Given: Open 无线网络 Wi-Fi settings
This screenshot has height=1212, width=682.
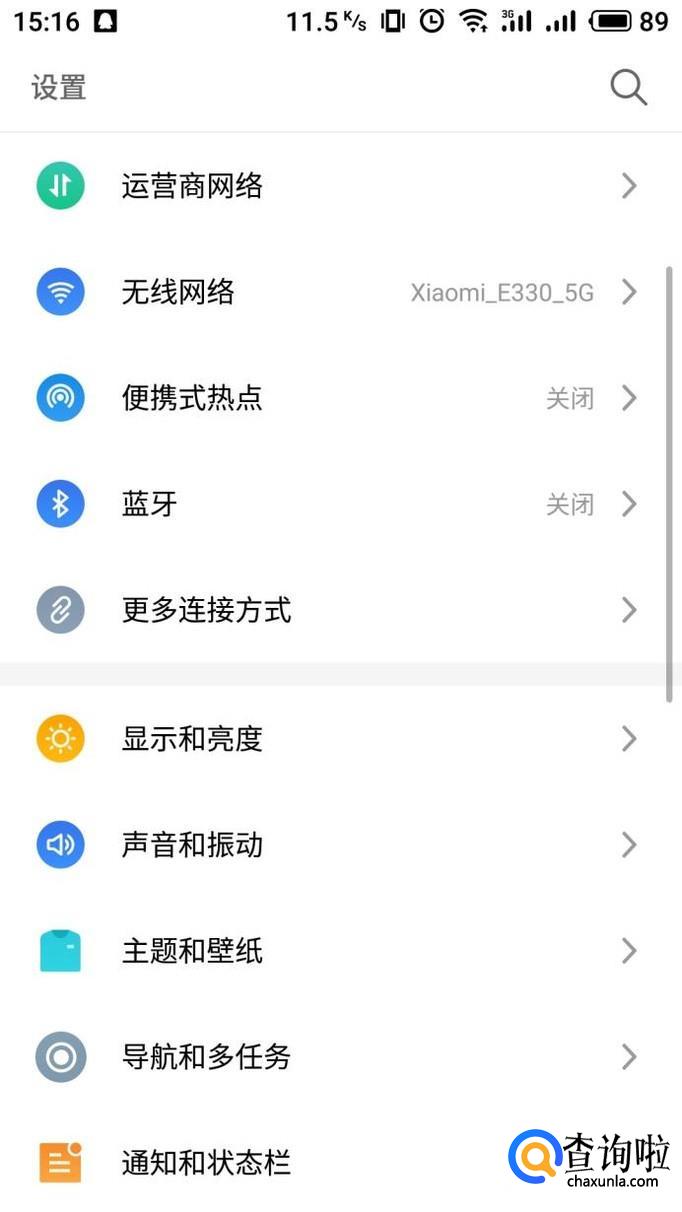Looking at the screenshot, I should coord(178,292).
